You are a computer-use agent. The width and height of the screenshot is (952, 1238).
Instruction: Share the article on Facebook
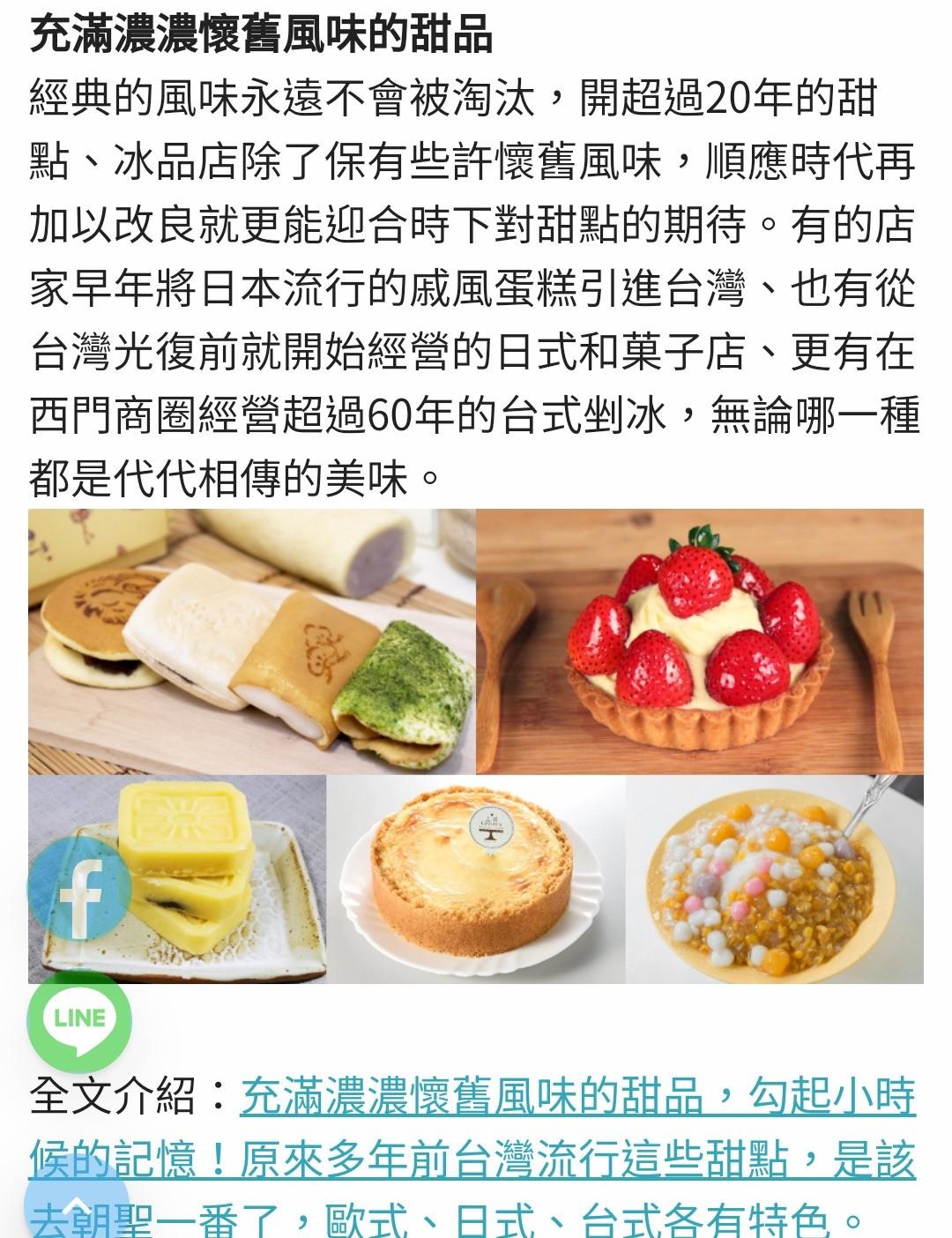click(x=79, y=889)
